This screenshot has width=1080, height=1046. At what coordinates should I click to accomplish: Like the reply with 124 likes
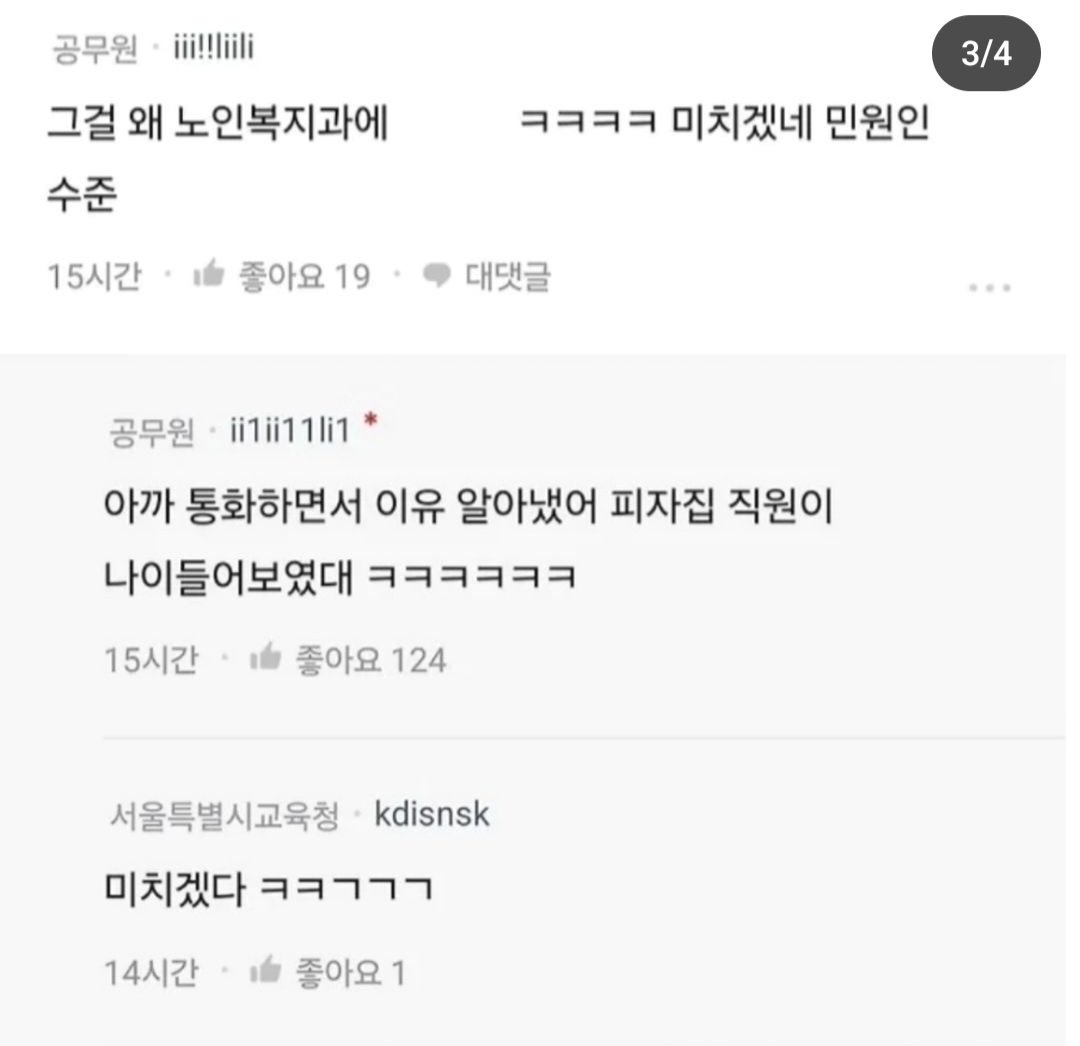266,659
